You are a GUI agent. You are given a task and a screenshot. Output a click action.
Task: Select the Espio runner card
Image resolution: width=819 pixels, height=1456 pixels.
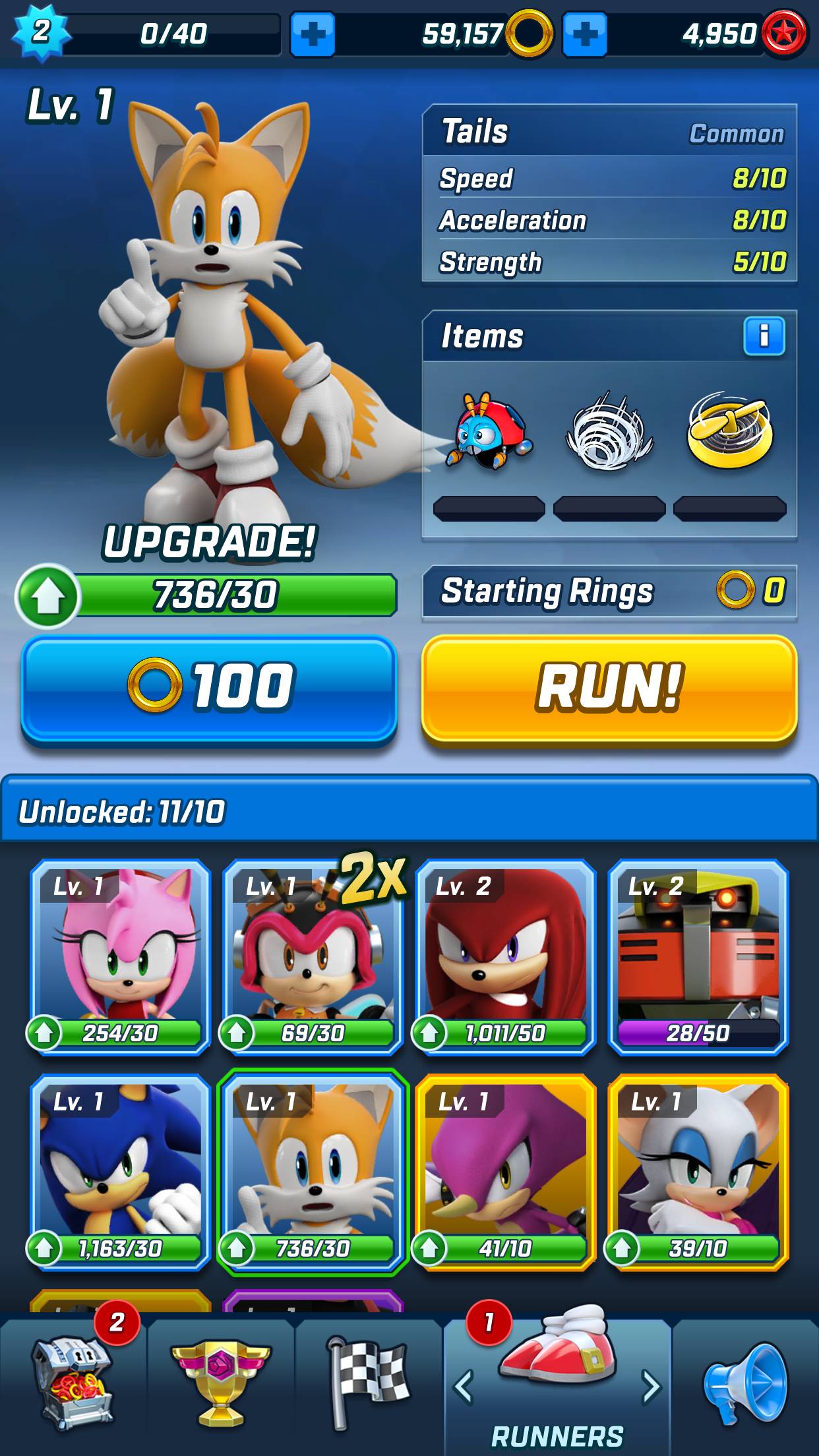click(505, 1172)
